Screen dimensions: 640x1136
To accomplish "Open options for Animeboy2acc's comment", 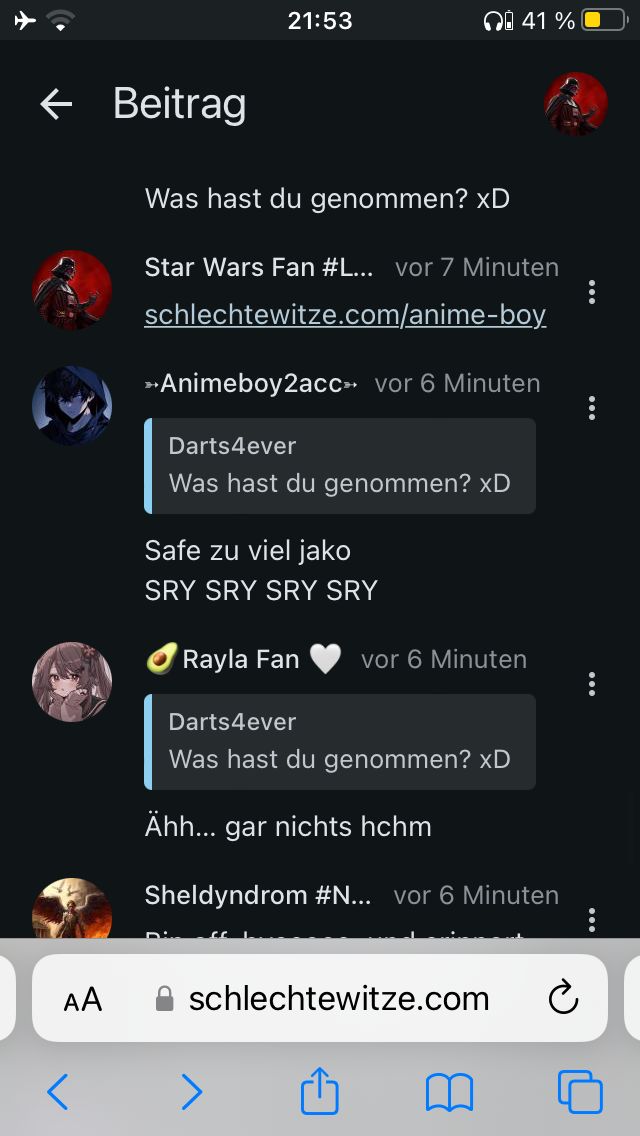I will 592,408.
